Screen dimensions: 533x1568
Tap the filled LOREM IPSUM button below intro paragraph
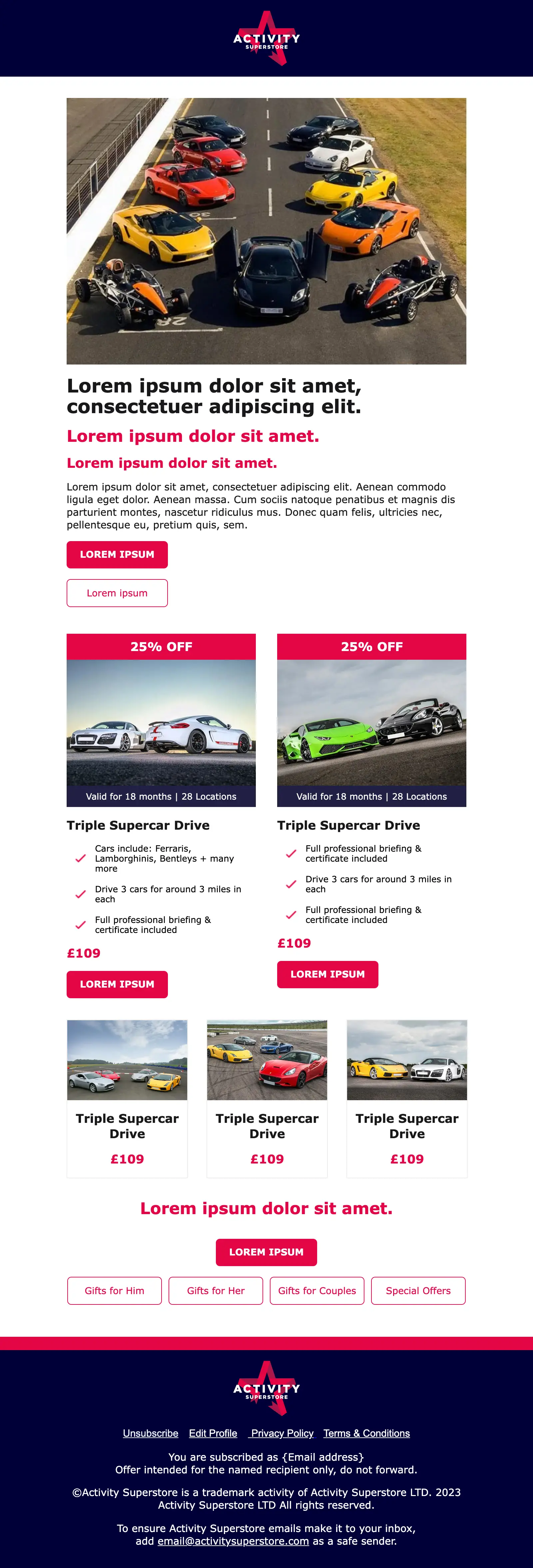point(117,554)
